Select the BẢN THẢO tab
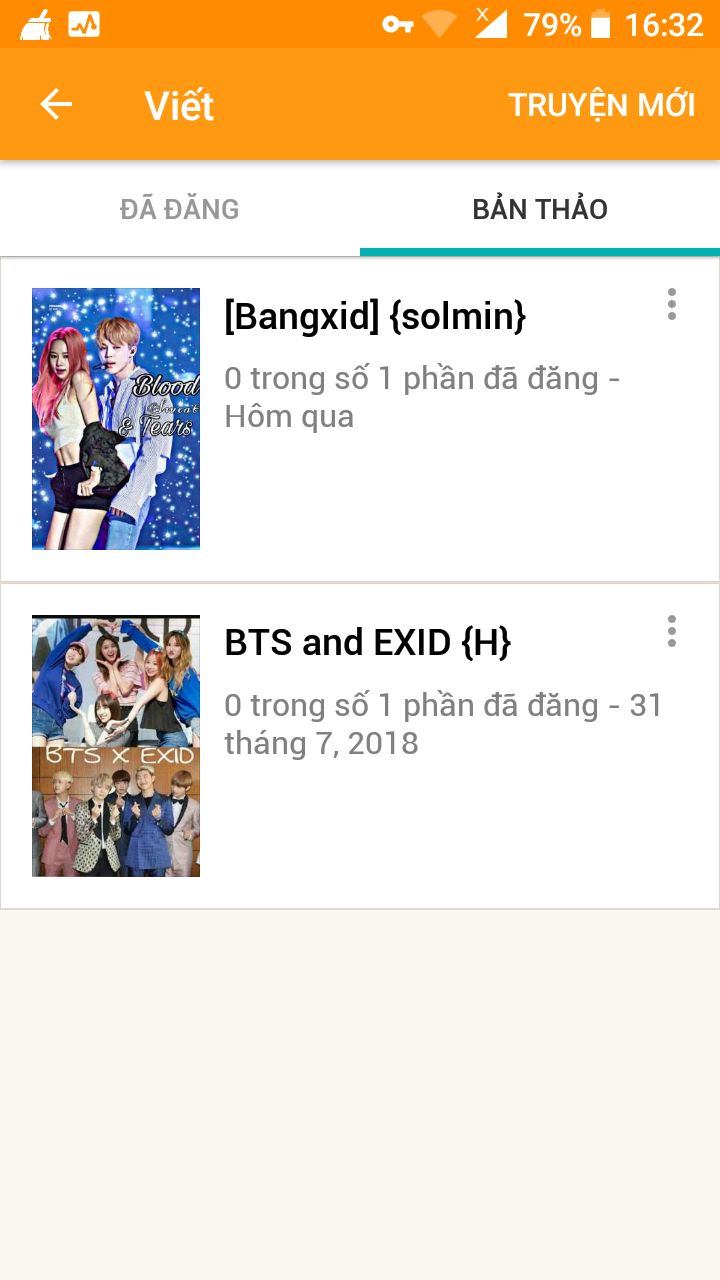Viewport: 720px width, 1280px height. pyautogui.click(x=540, y=209)
